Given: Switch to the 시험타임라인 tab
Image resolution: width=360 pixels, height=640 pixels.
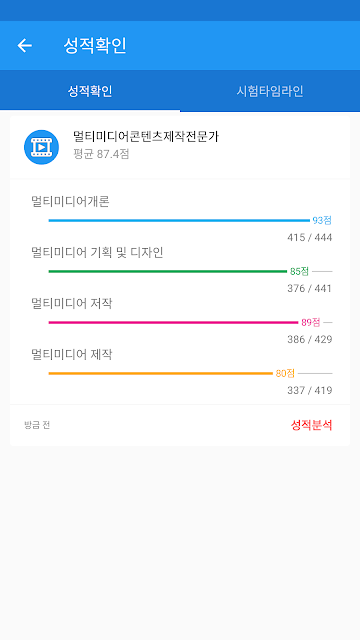Looking at the screenshot, I should (x=270, y=91).
